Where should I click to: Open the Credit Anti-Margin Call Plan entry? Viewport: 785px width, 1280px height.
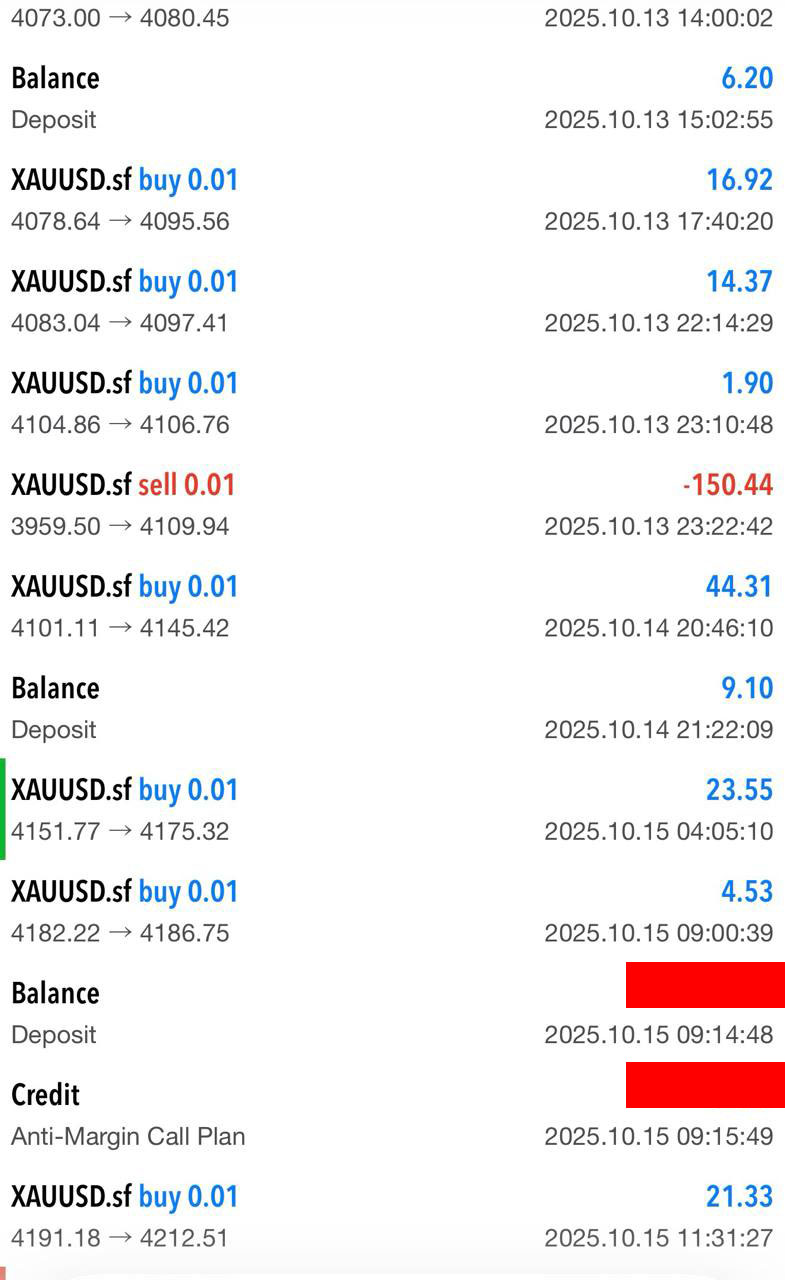[x=392, y=1115]
